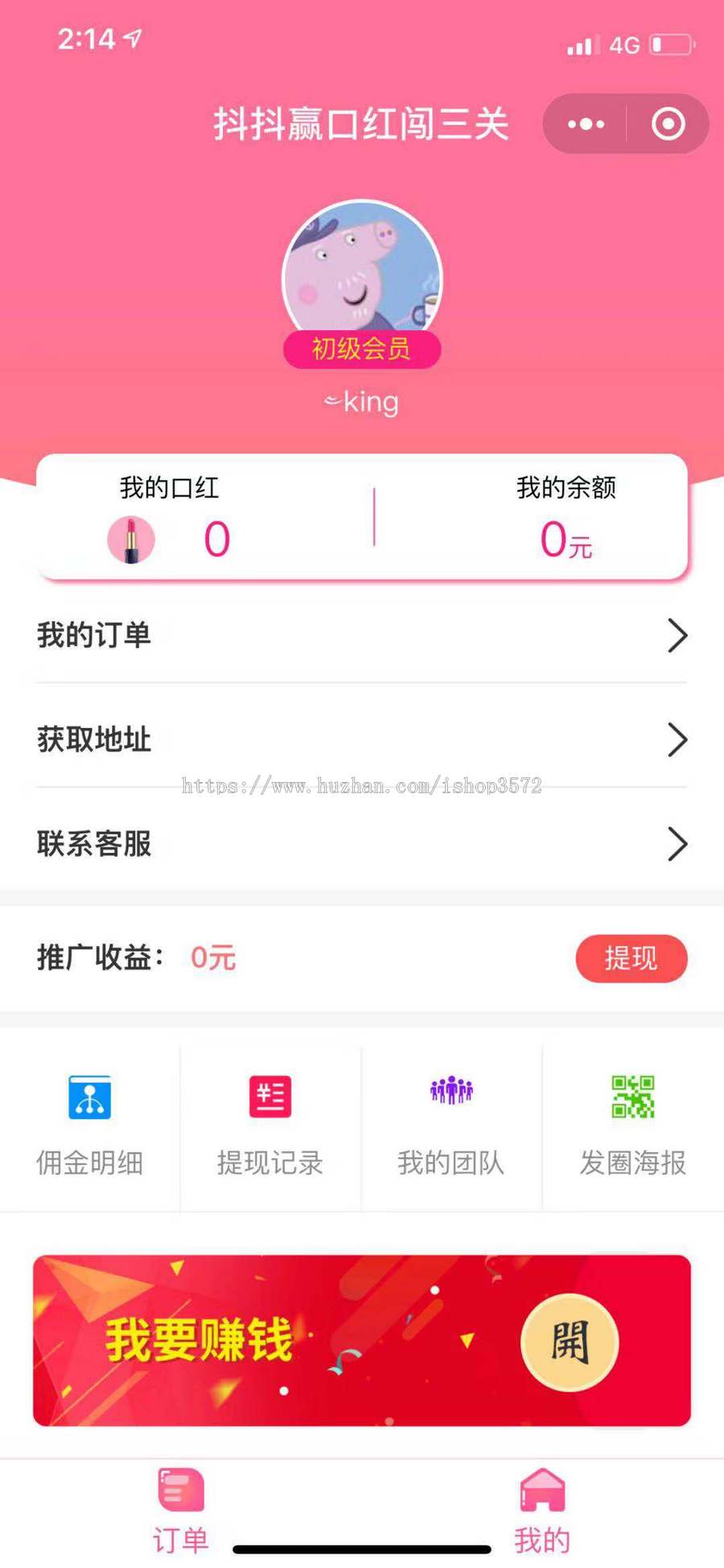The image size is (724, 1568).
Task: Select the 我的 tab
Action: coord(544,1512)
